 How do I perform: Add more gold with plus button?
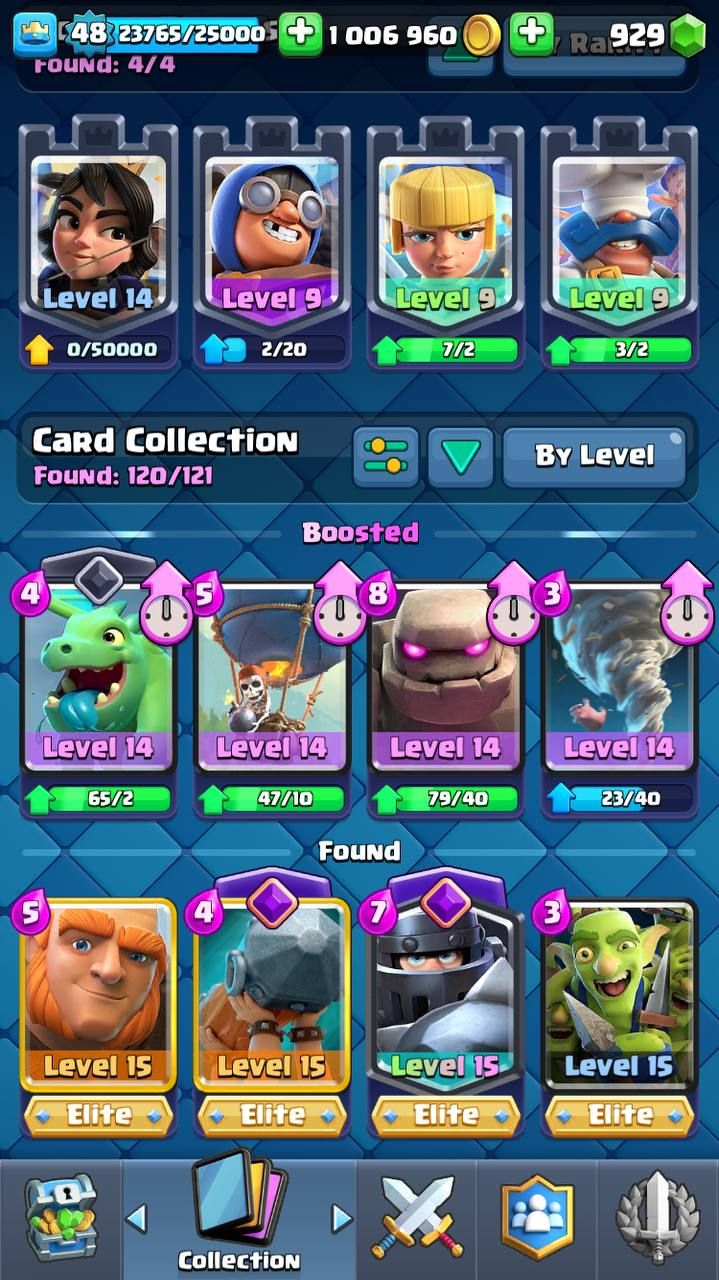(x=300, y=34)
